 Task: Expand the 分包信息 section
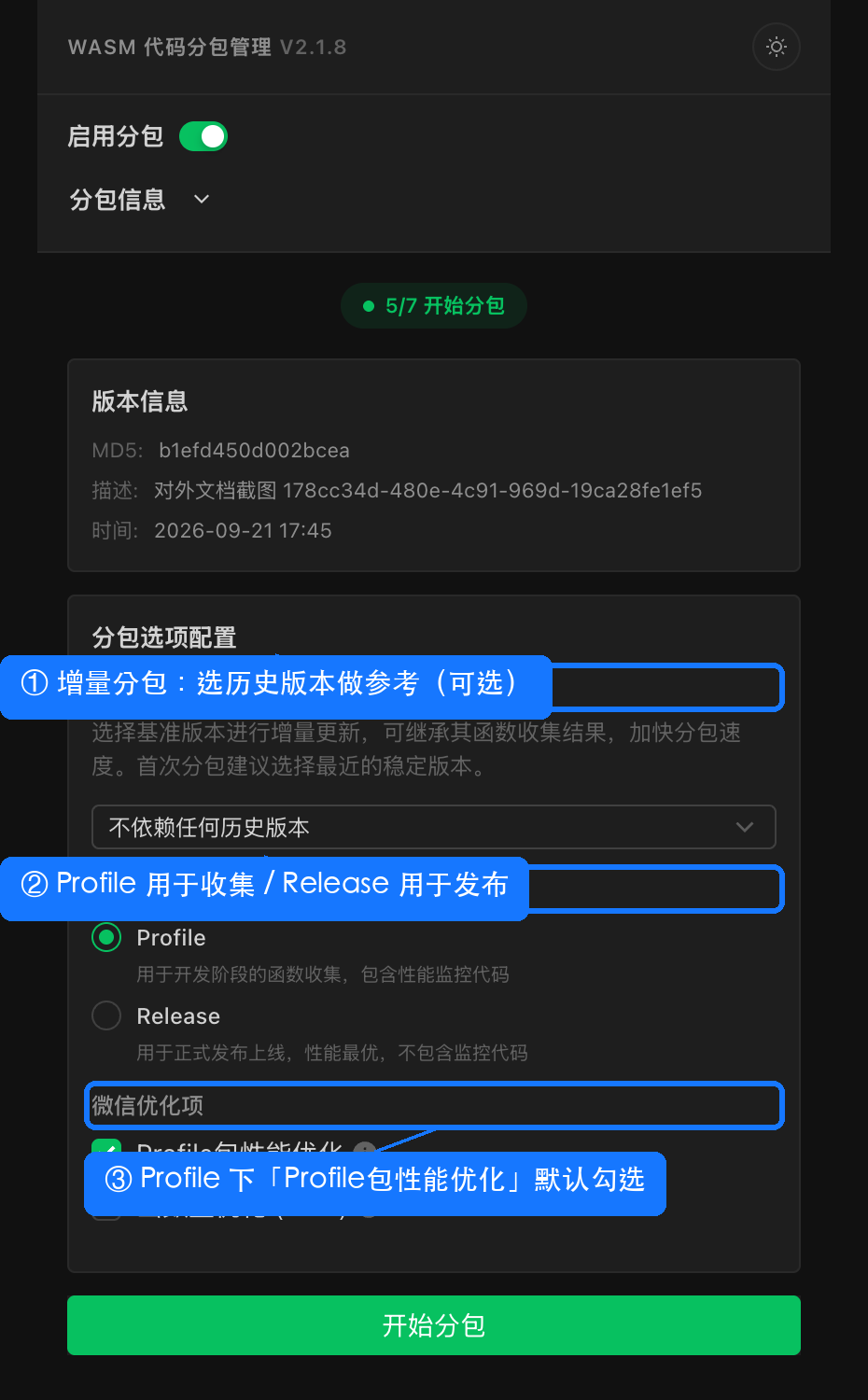pyautogui.click(x=139, y=199)
